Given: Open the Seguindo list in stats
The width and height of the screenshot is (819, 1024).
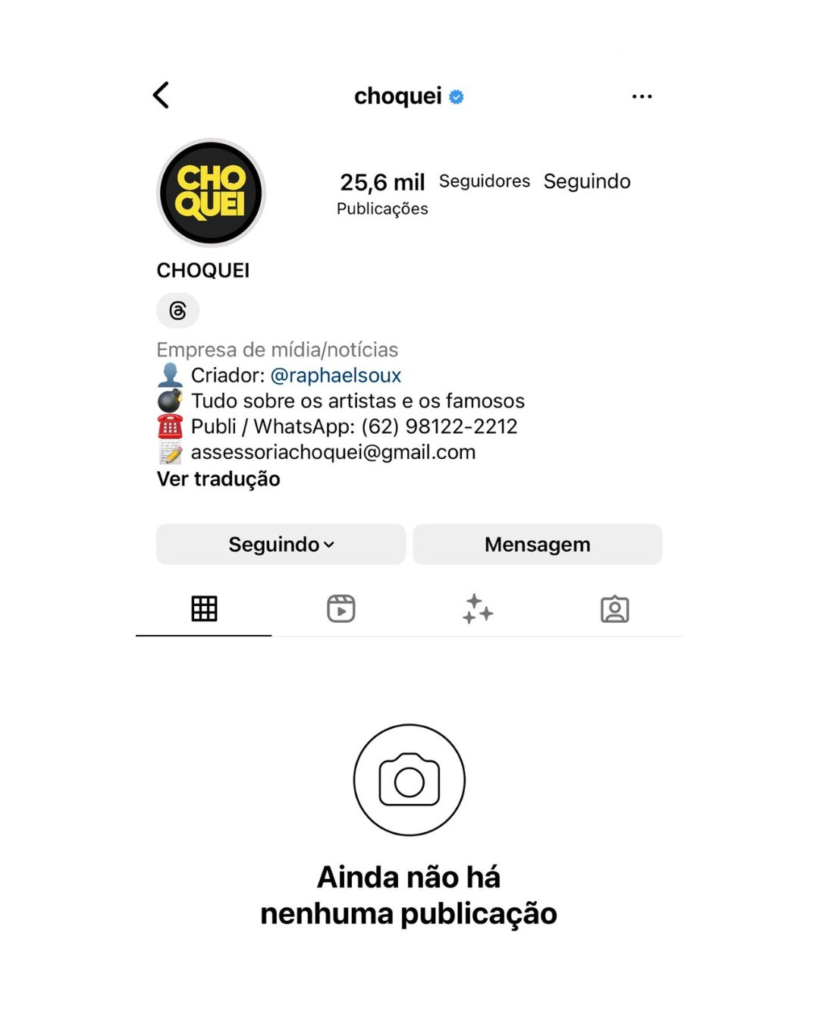Looking at the screenshot, I should click(x=587, y=182).
